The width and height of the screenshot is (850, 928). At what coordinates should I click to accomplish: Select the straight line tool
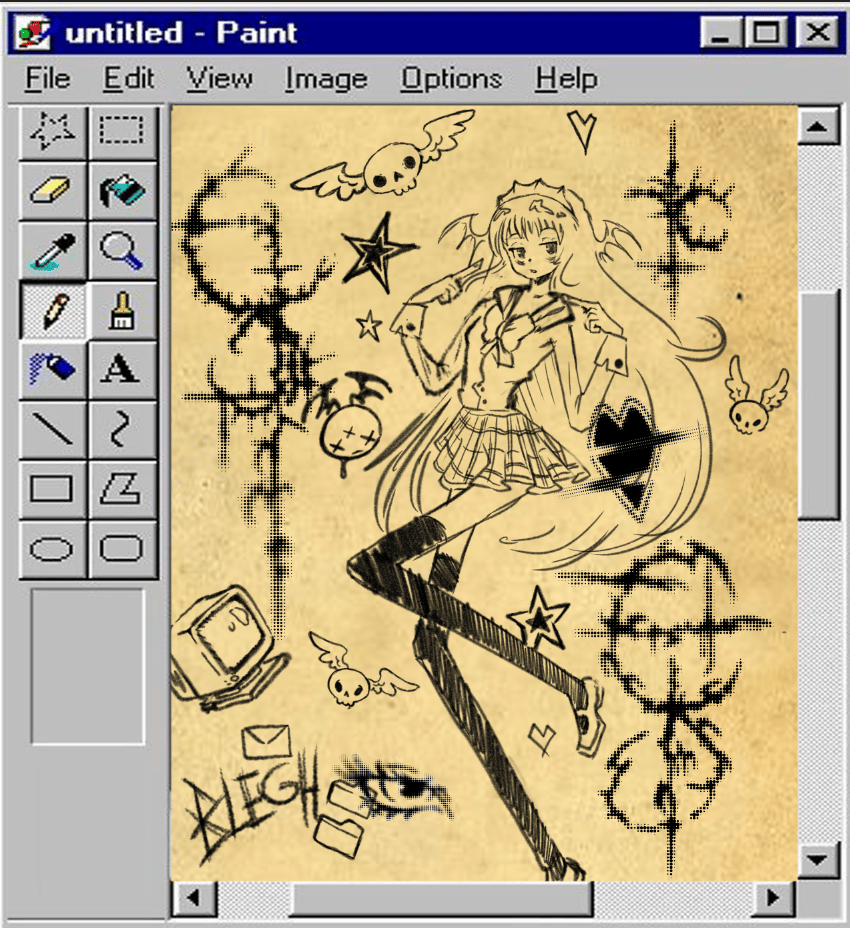(53, 430)
